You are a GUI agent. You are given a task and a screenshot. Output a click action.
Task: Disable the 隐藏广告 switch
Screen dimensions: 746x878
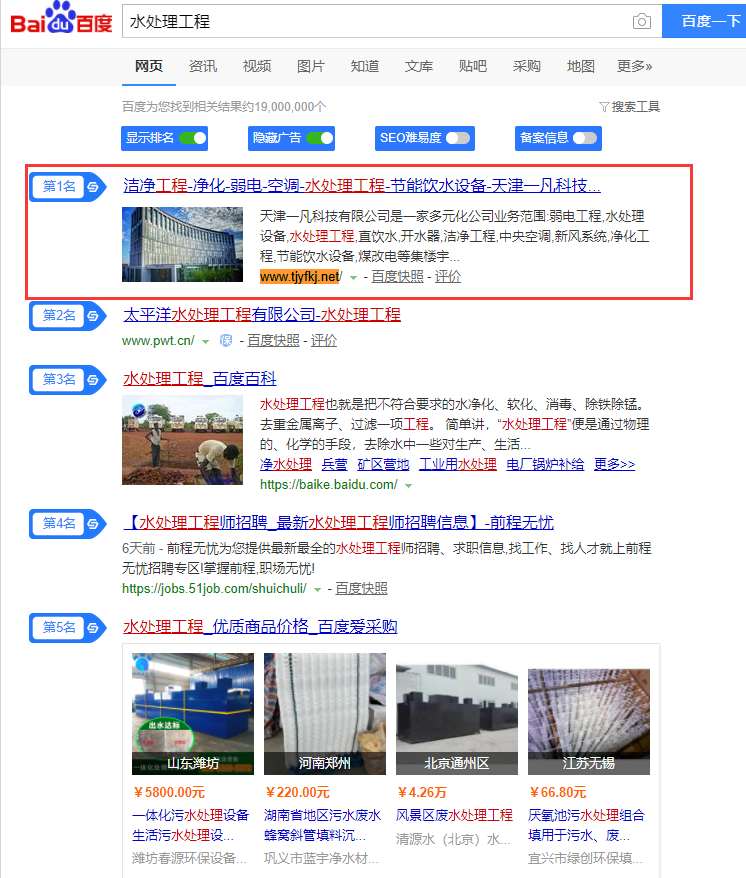(x=320, y=138)
